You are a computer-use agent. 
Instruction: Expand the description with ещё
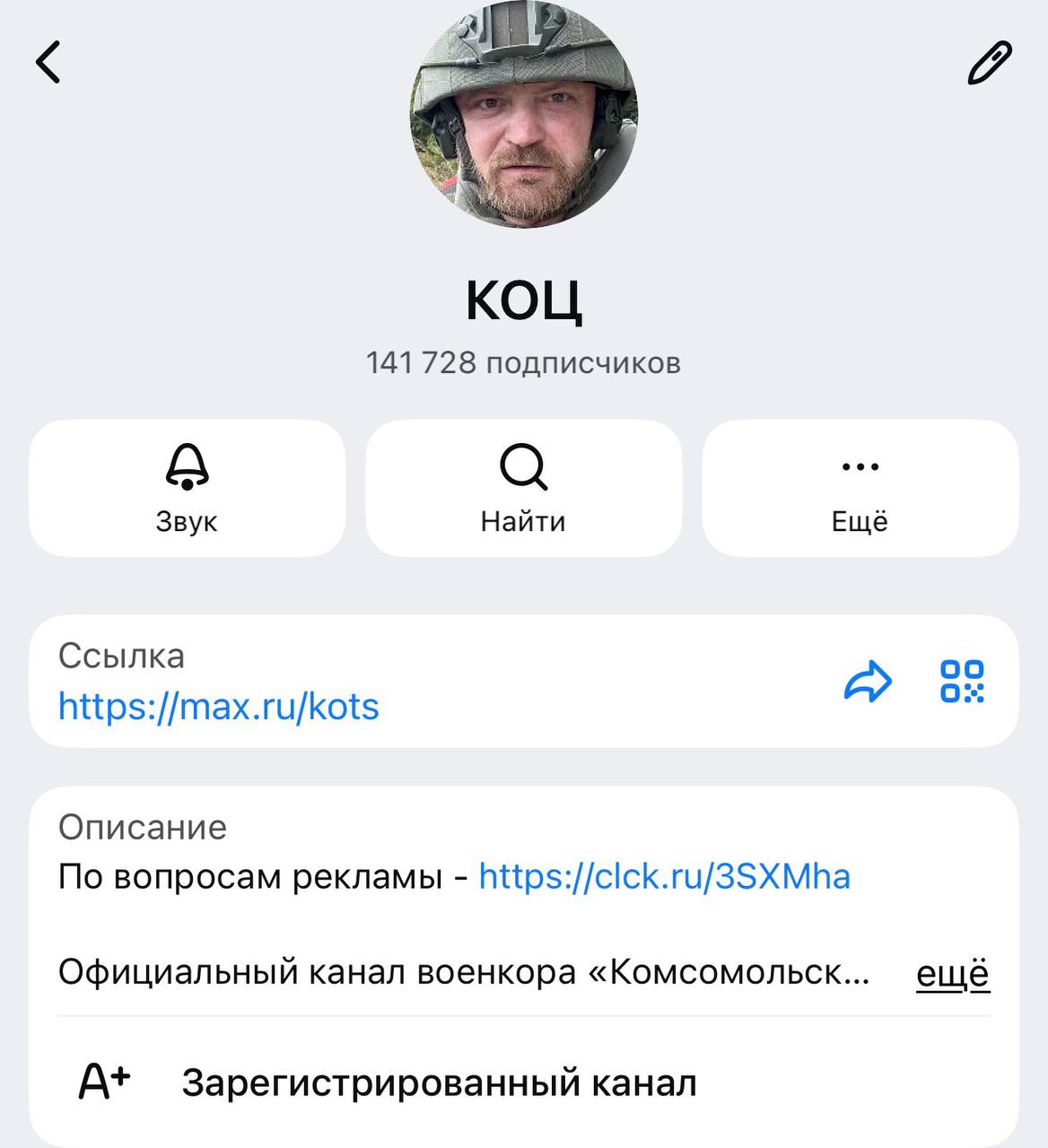[952, 973]
